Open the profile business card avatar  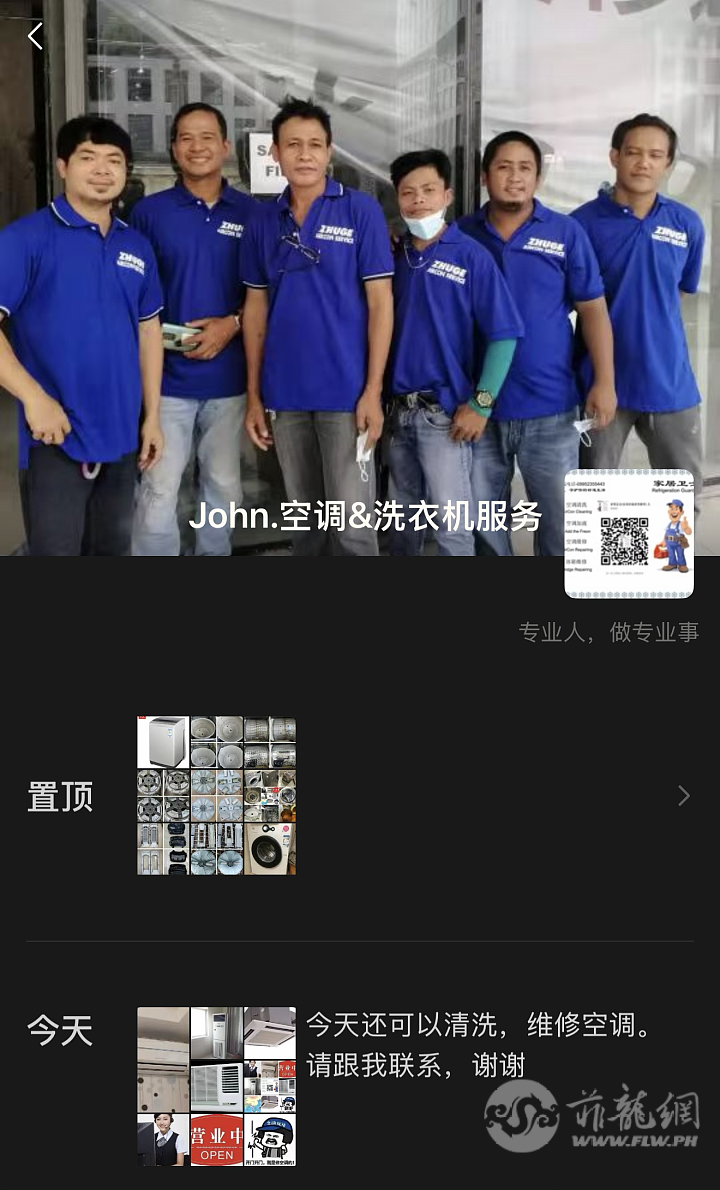pyautogui.click(x=629, y=531)
